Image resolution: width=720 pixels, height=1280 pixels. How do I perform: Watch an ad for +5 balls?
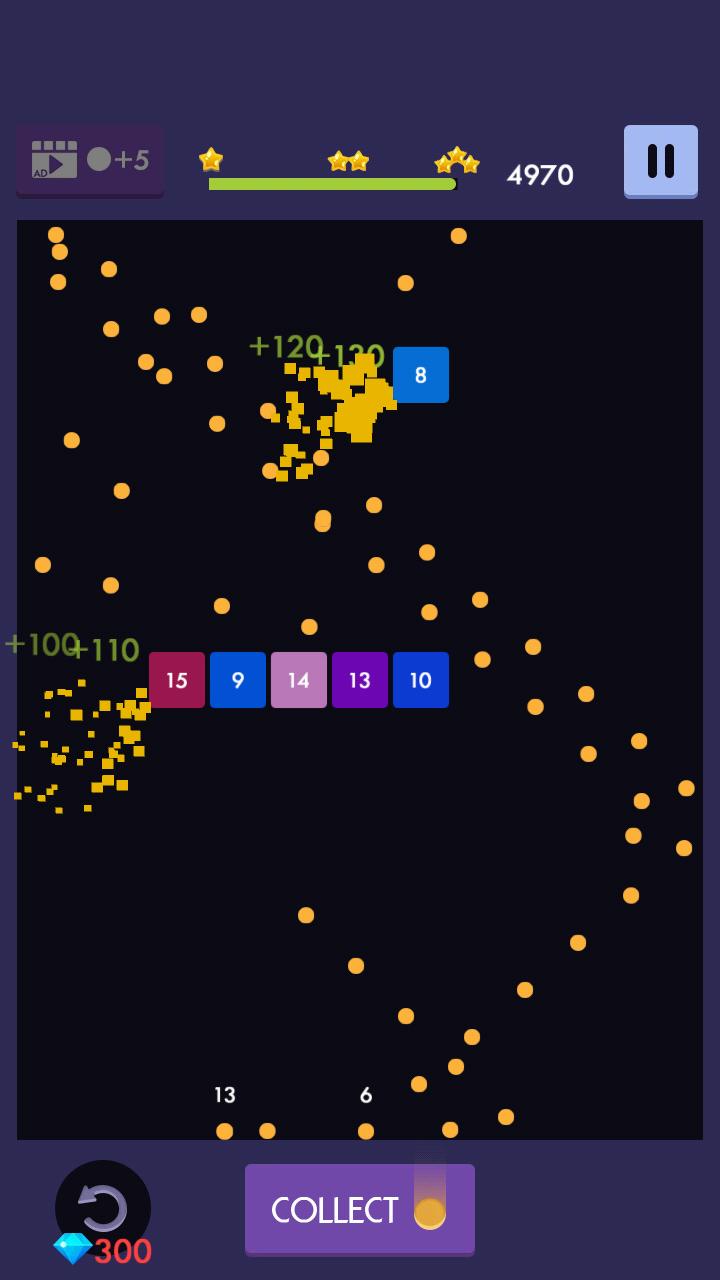[90, 160]
